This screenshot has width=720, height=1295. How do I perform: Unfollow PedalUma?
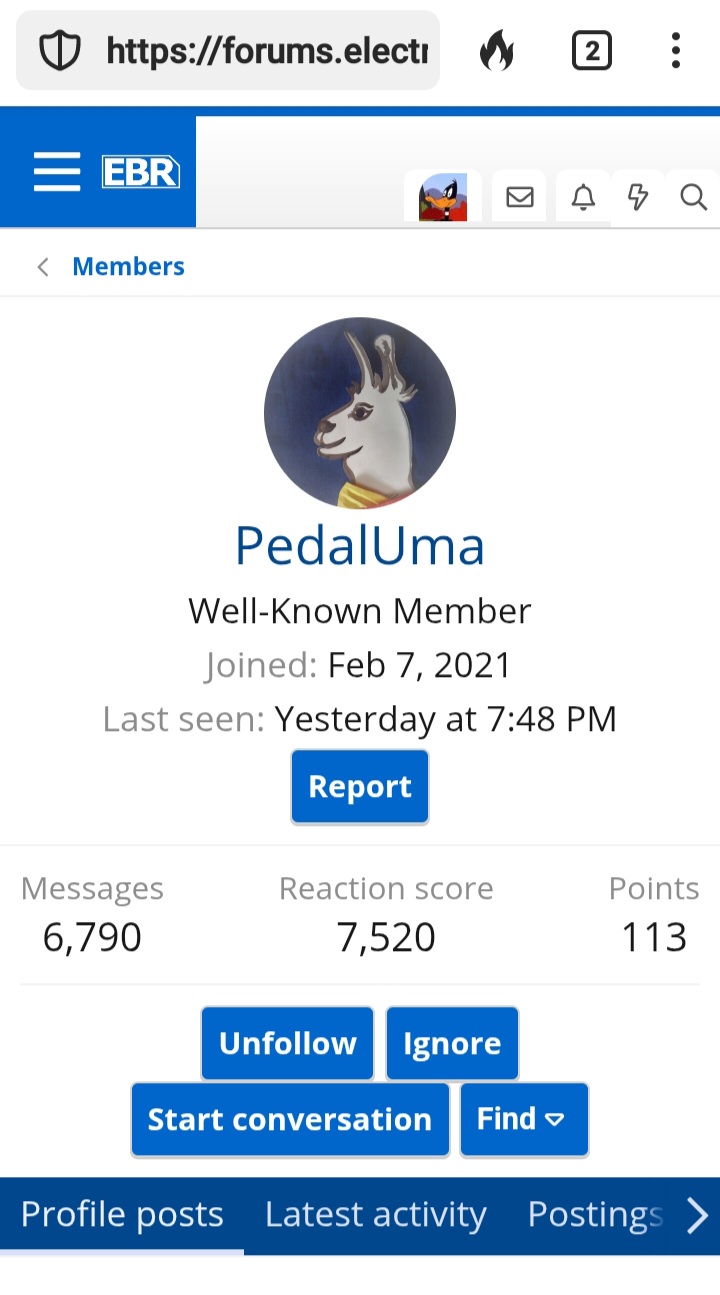tap(287, 1043)
